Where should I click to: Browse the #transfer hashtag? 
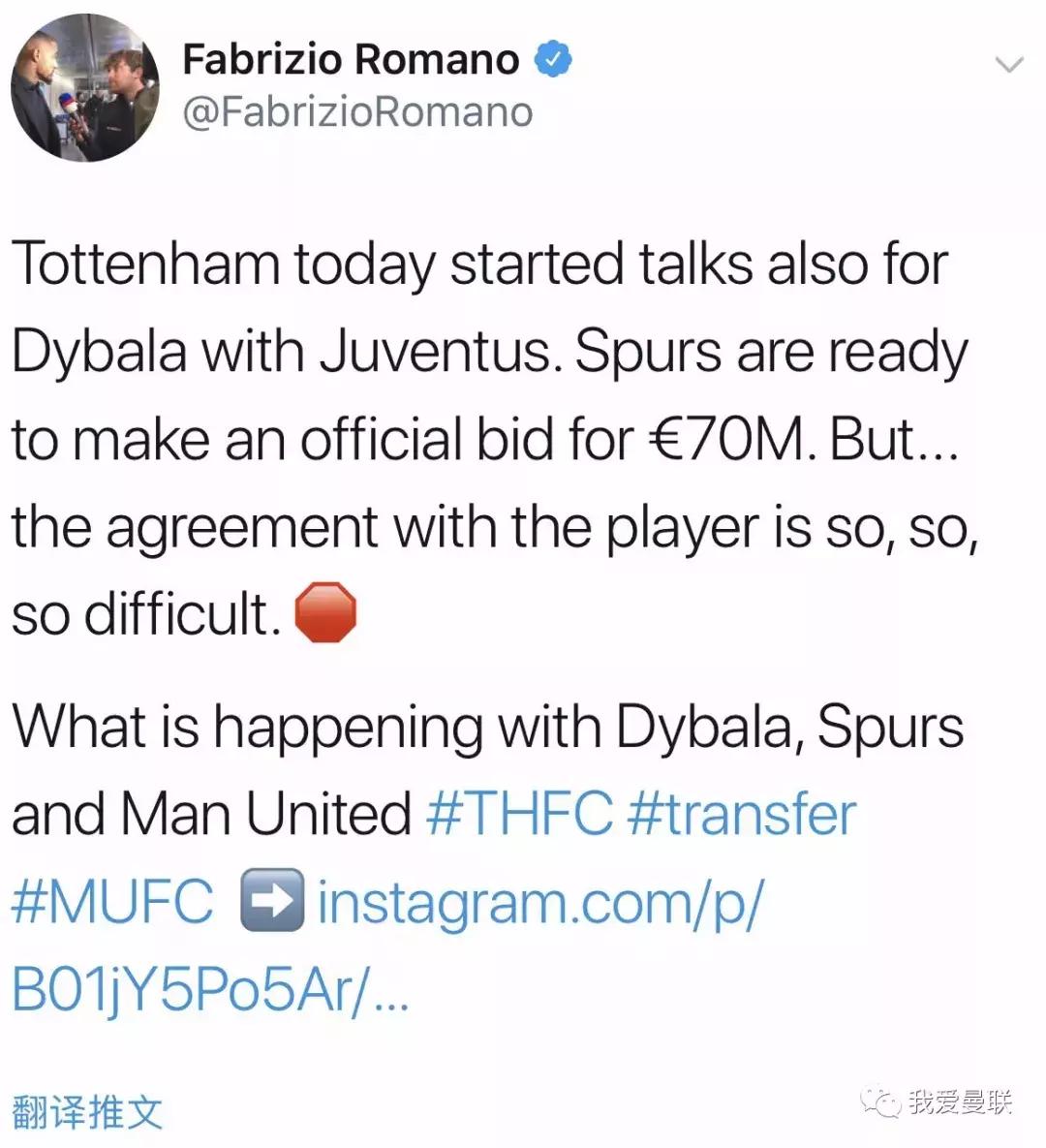click(x=742, y=813)
